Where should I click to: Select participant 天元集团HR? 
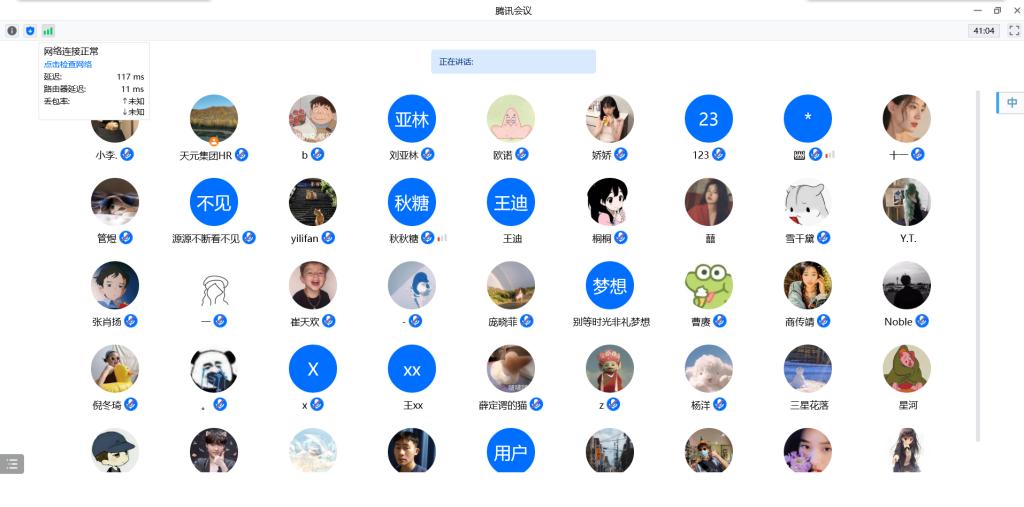click(214, 119)
